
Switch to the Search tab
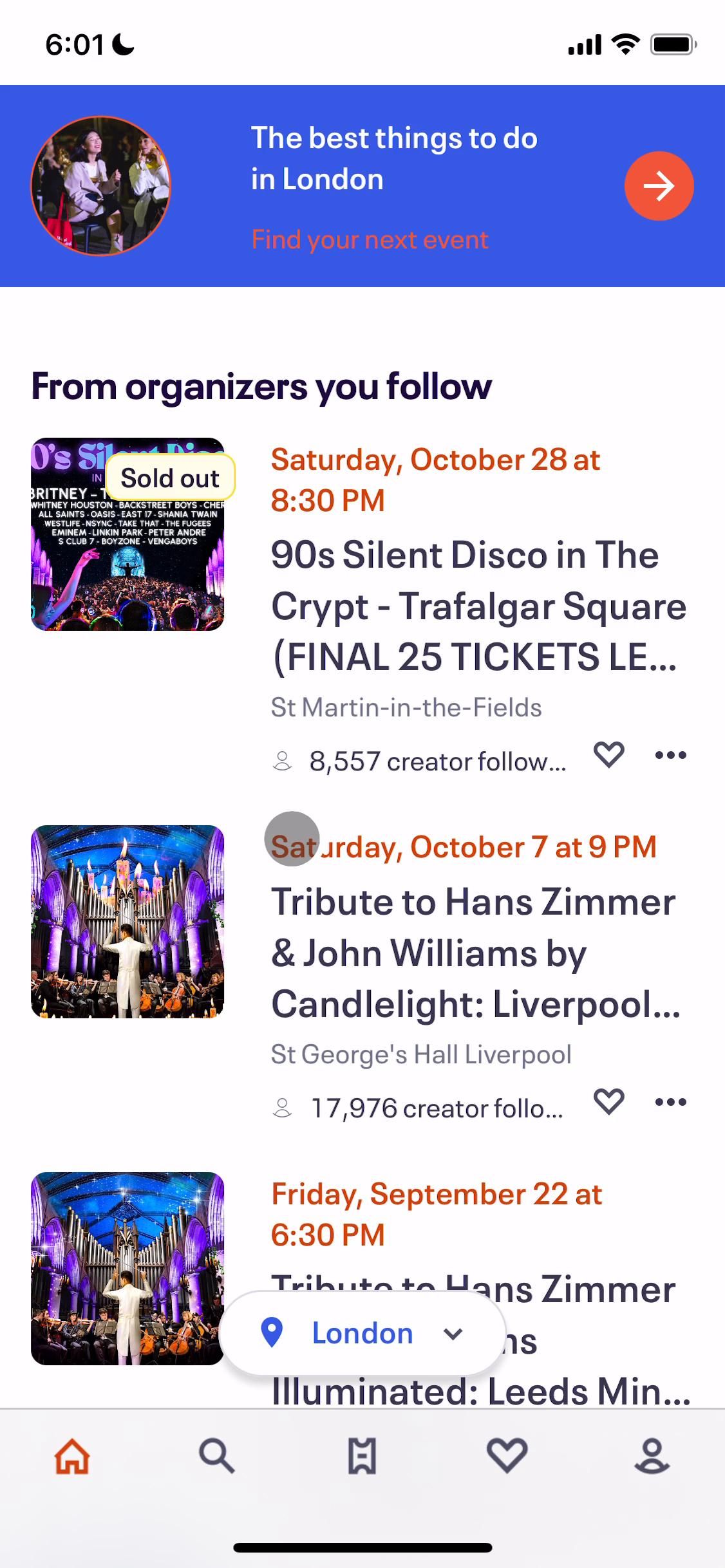(x=217, y=1456)
